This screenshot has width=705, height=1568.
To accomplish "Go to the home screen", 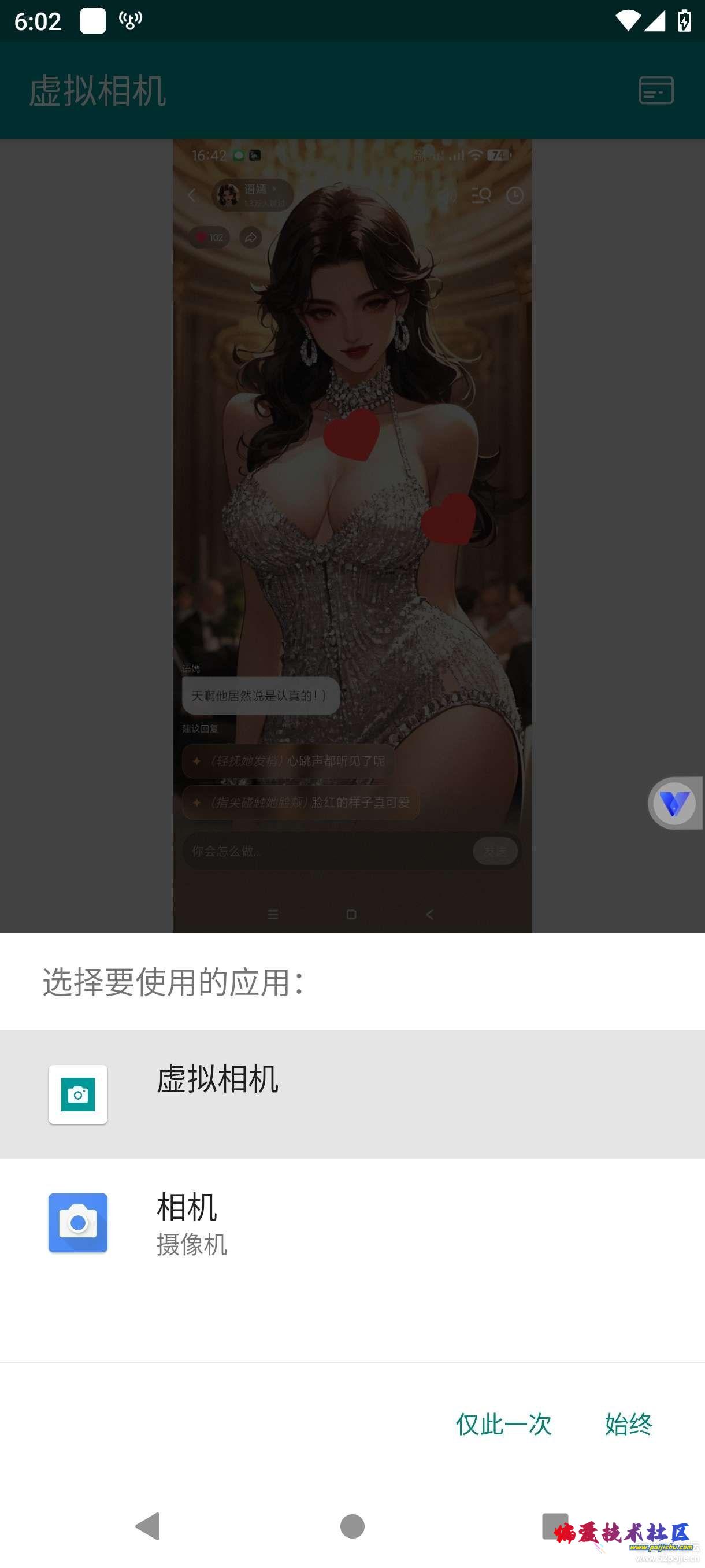I will (352, 1526).
